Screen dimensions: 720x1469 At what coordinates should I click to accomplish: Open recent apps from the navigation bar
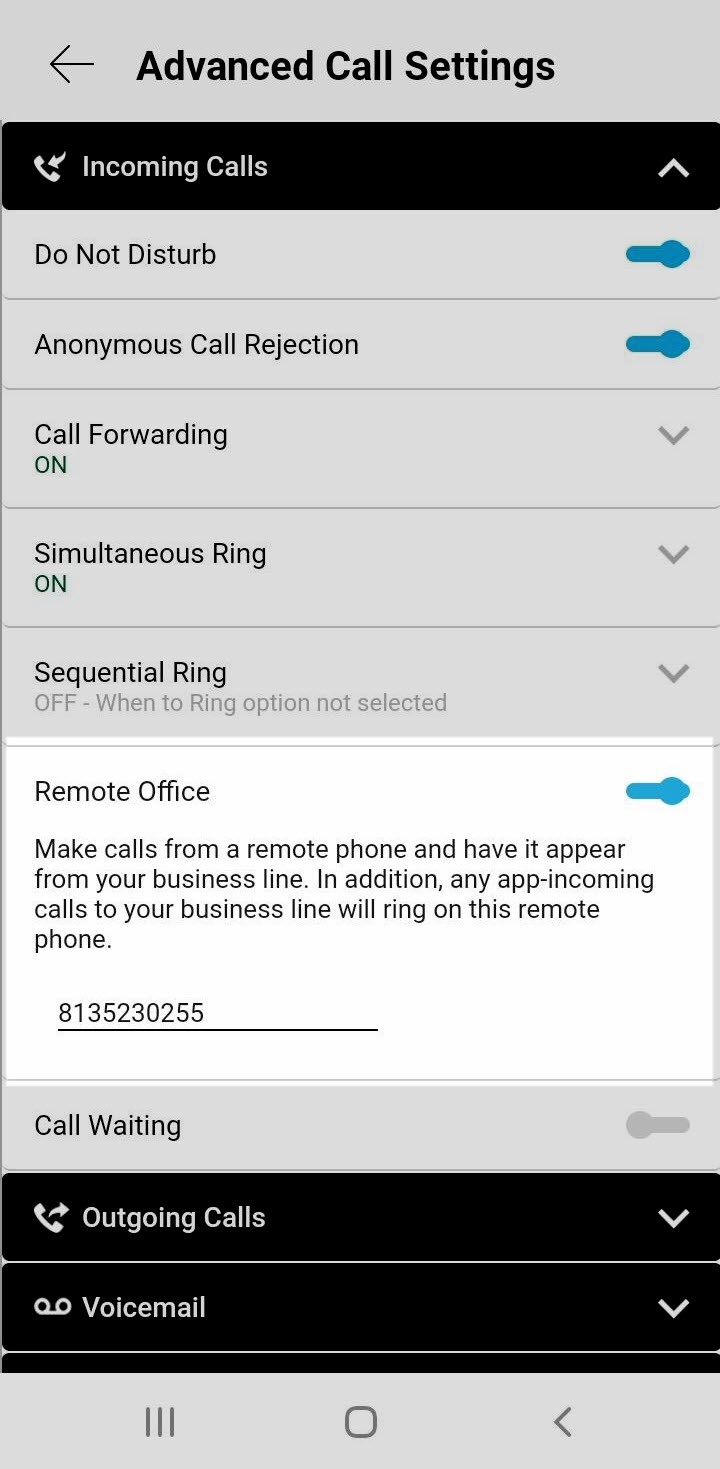(160, 1421)
